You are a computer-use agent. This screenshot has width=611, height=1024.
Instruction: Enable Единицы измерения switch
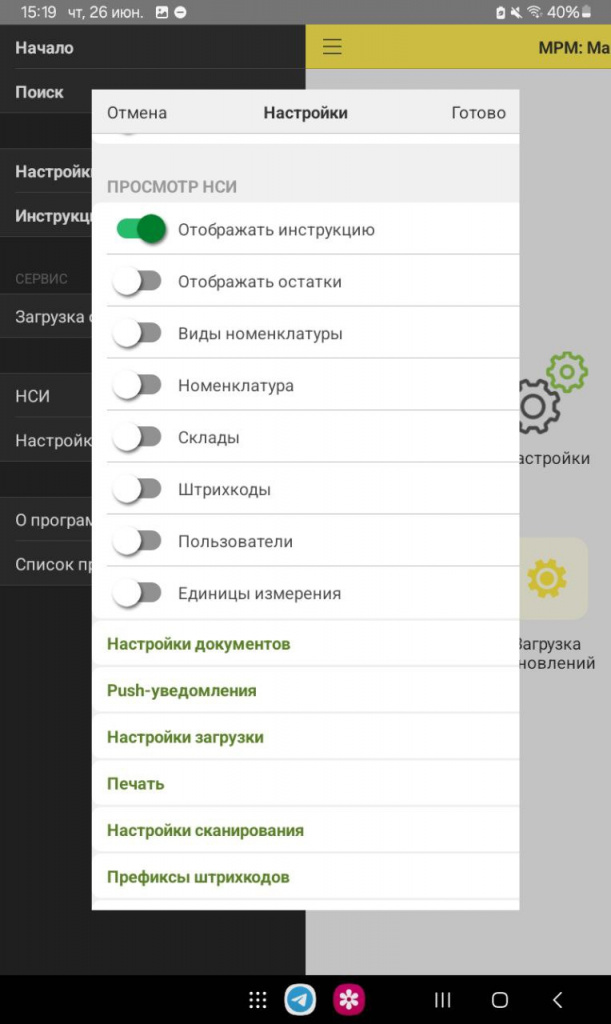tap(136, 593)
